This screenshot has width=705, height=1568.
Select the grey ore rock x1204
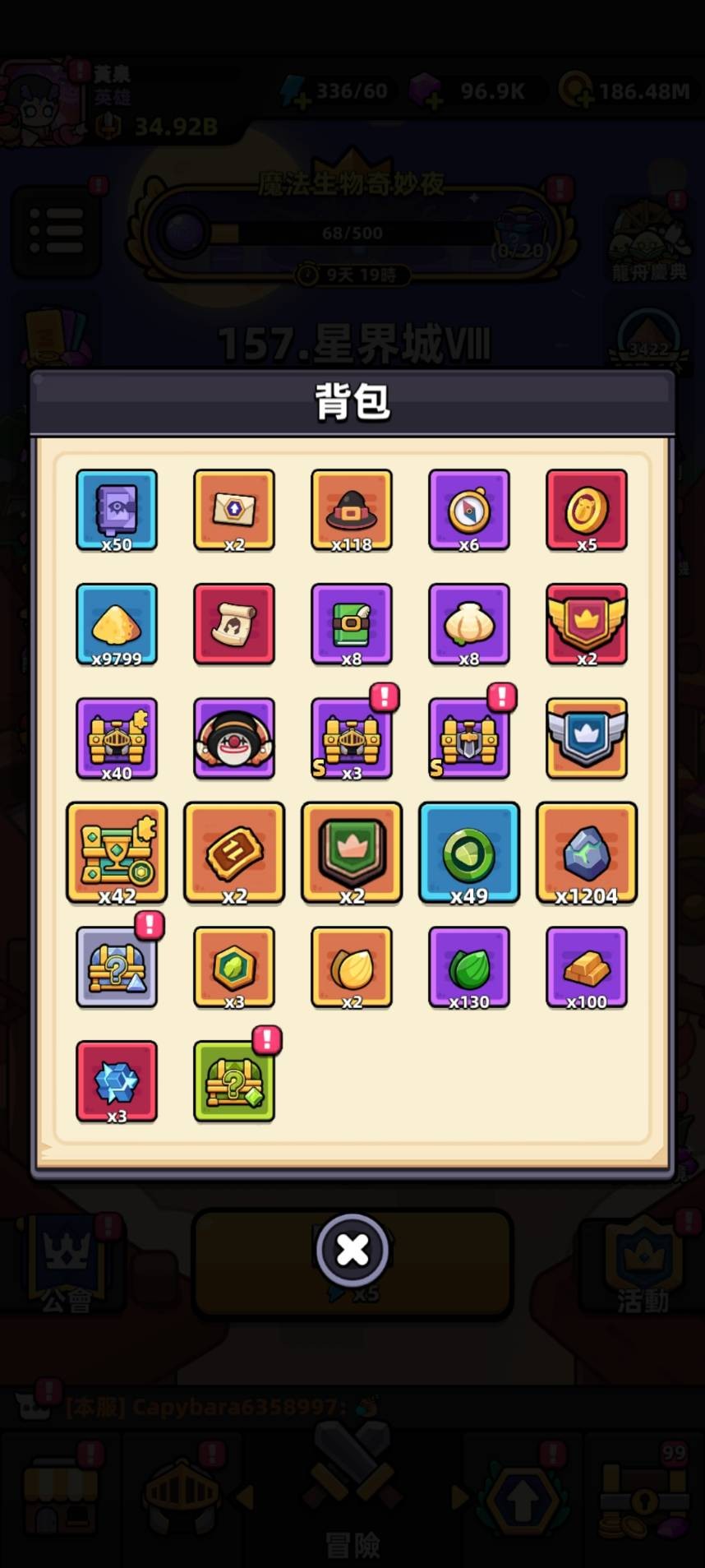[587, 853]
